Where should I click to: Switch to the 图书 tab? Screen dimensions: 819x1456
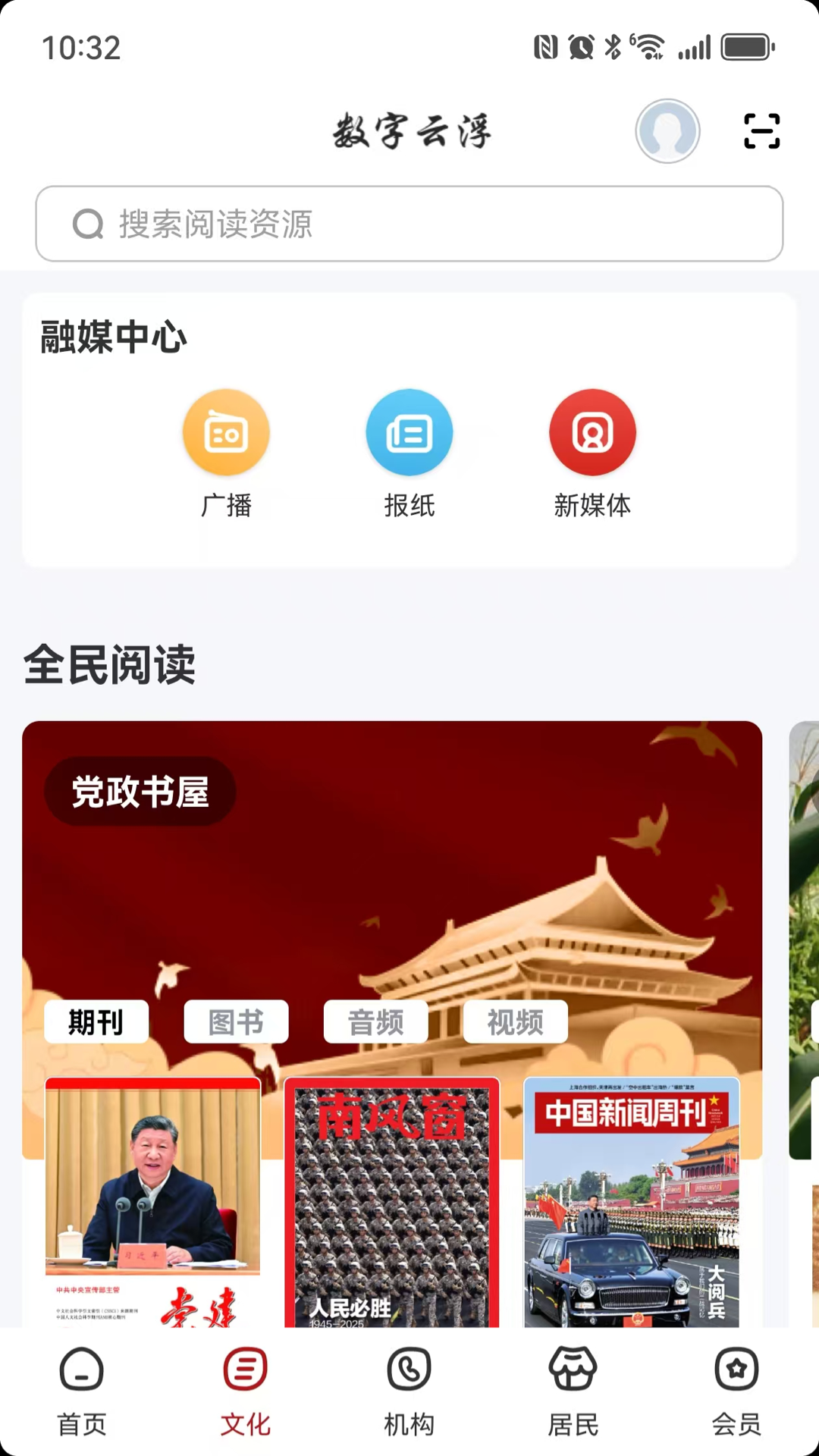(236, 1022)
